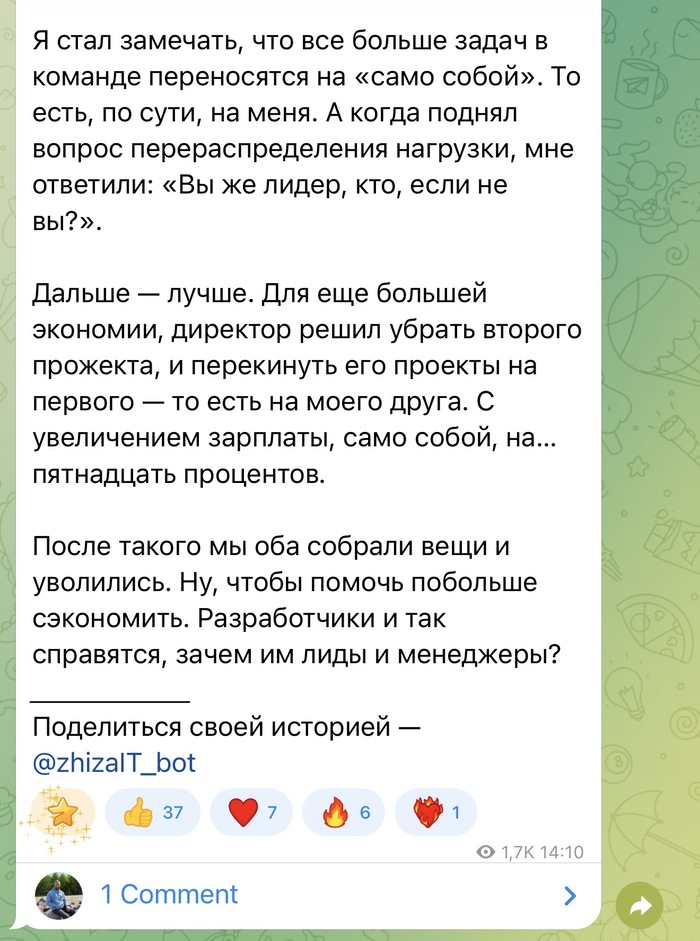Share this post with the forward arrow
Screen dimensions: 700x941
tap(641, 905)
